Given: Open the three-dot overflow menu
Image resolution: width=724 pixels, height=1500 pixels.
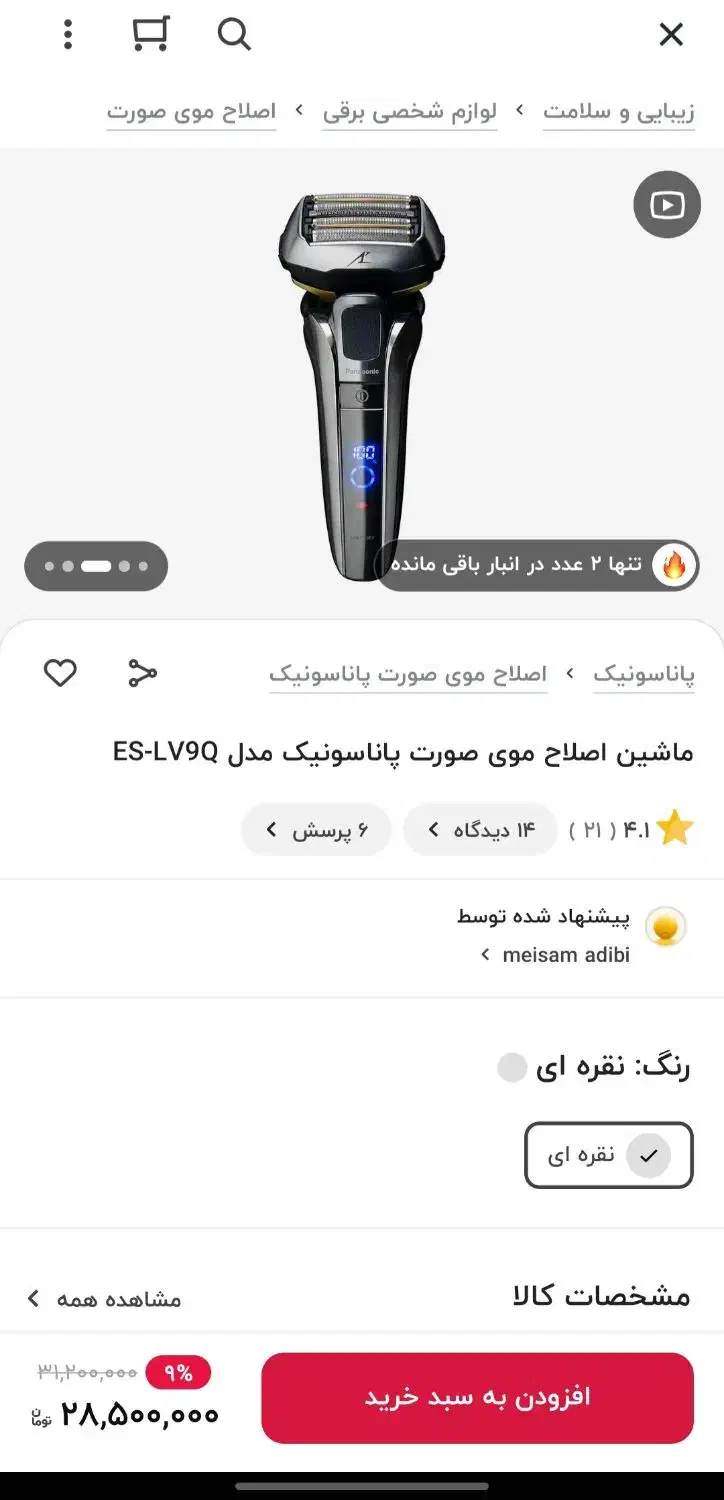Looking at the screenshot, I should [x=67, y=34].
